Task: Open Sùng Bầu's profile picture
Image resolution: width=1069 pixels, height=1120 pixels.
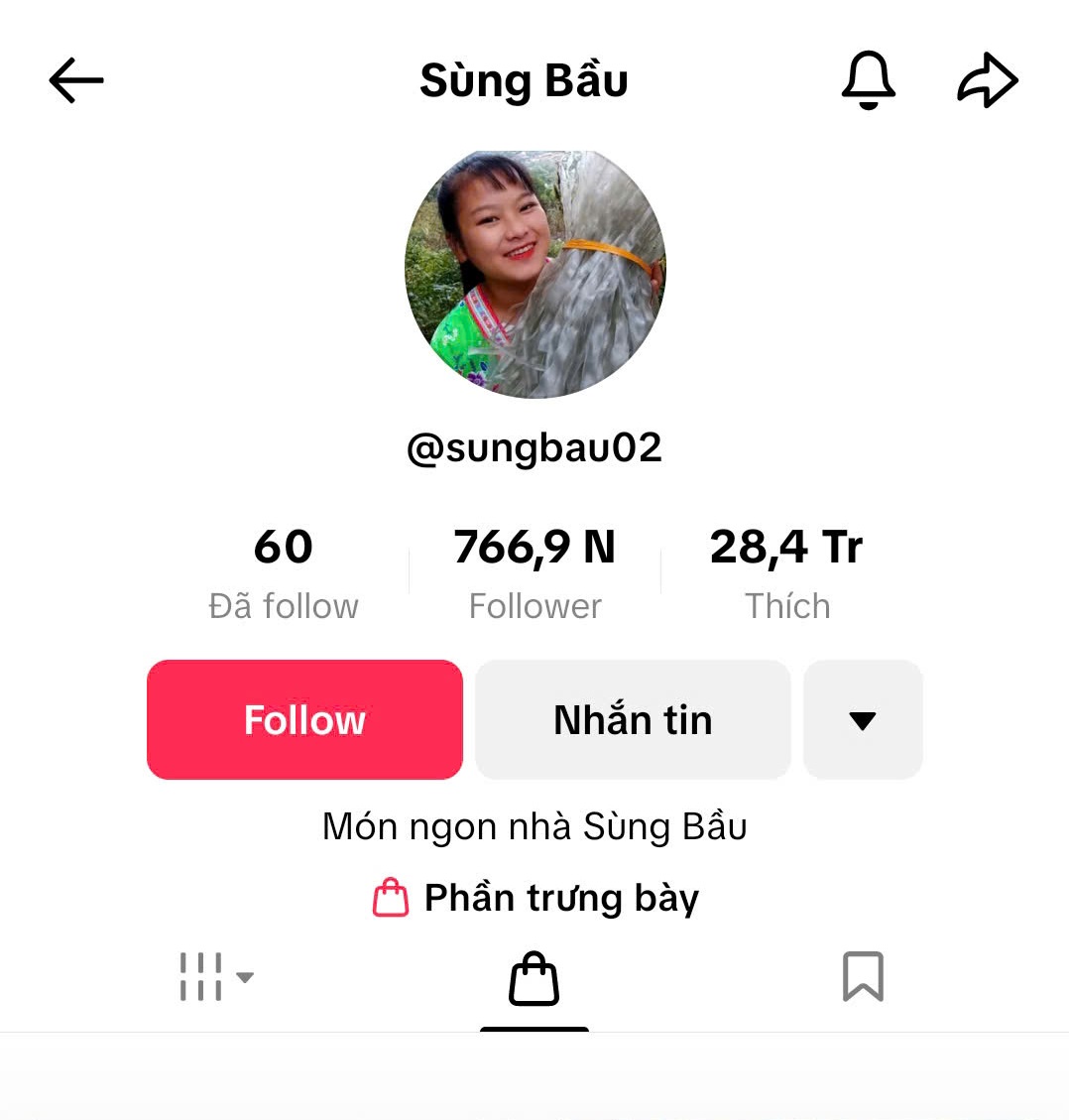Action: (535, 274)
